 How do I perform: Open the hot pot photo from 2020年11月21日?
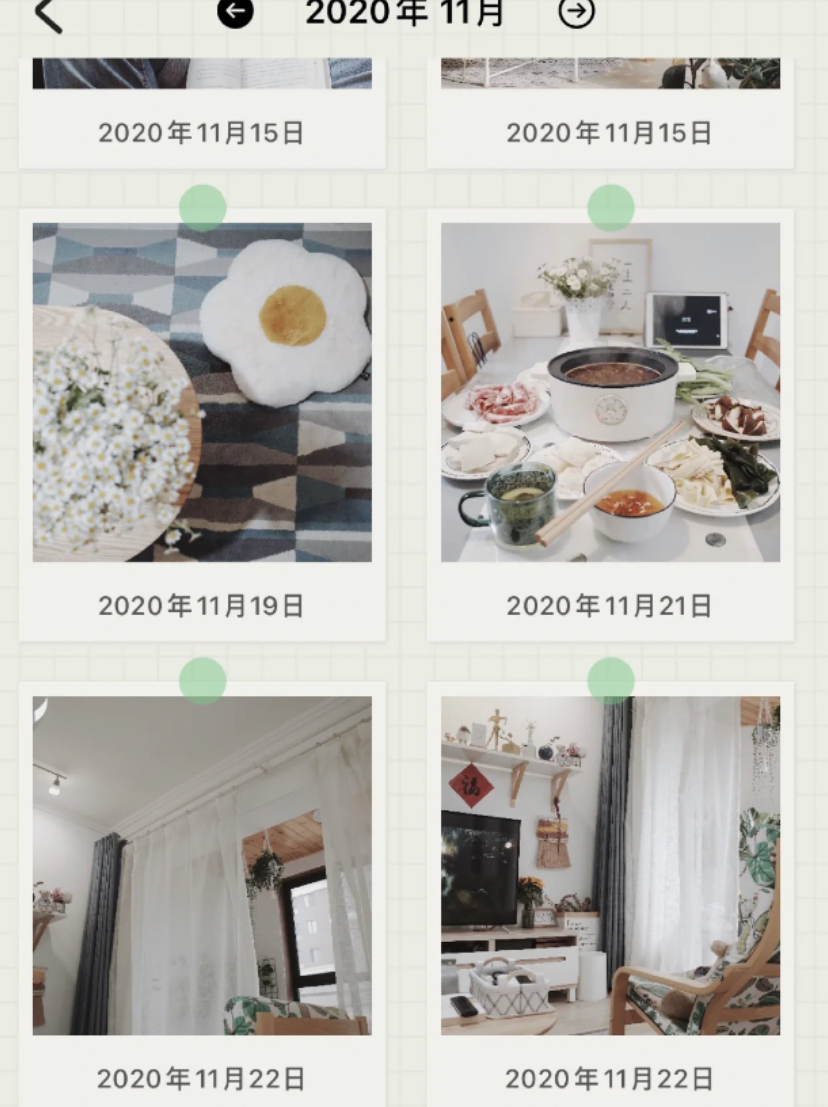tap(610, 392)
